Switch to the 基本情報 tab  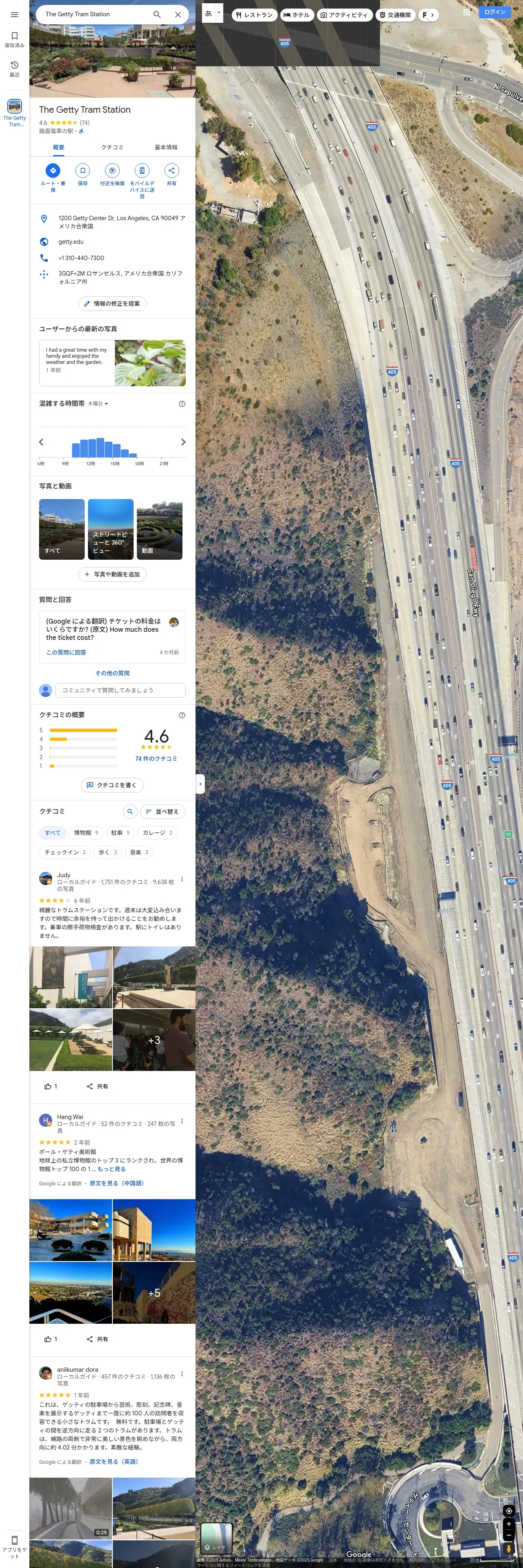click(x=166, y=147)
